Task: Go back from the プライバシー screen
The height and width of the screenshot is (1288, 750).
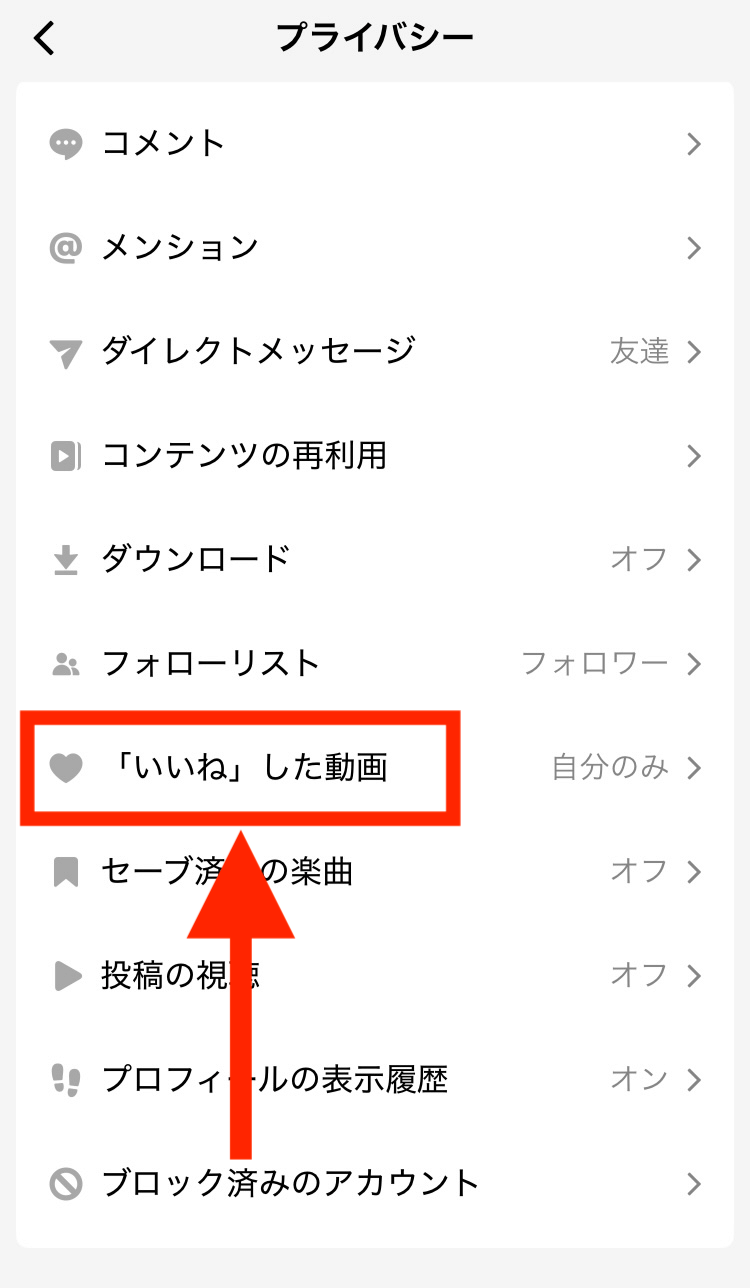Action: pyautogui.click(x=45, y=39)
